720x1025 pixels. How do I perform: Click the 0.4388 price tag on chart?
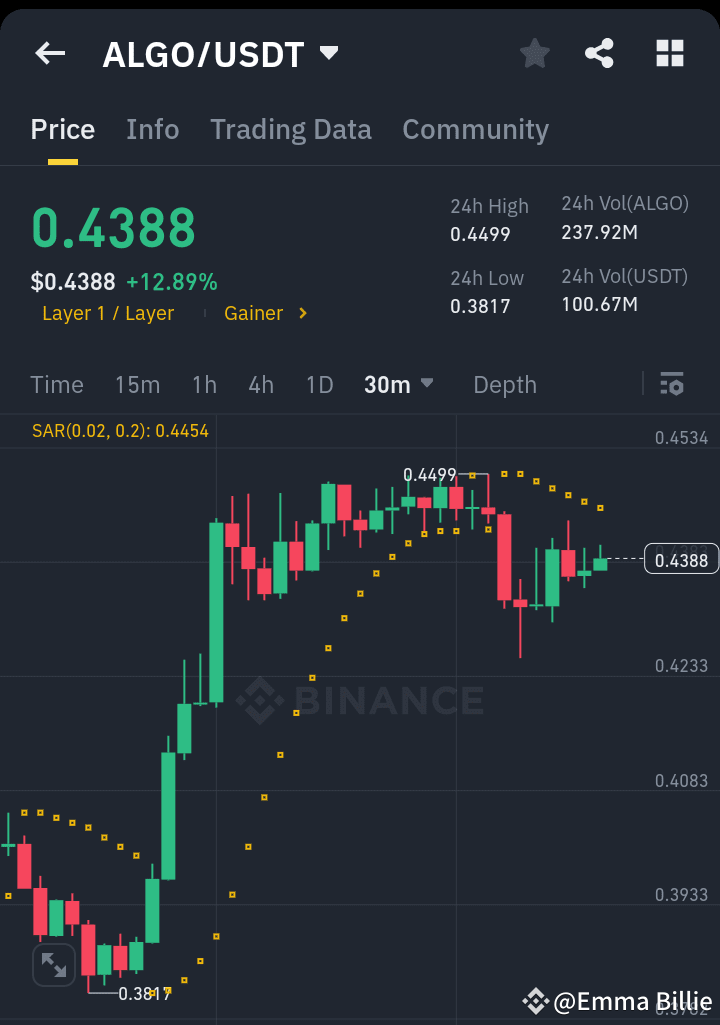[681, 560]
